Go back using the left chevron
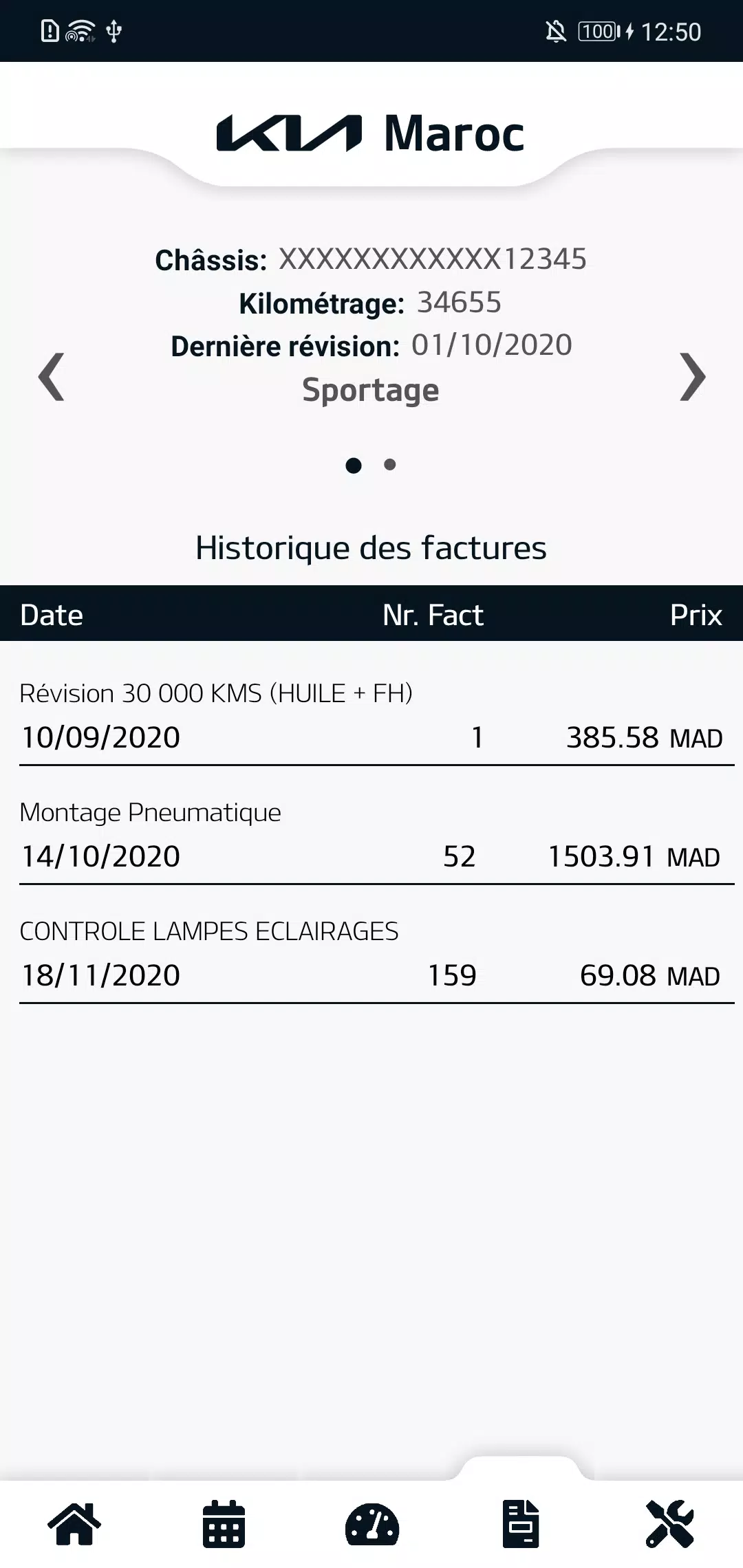 [x=50, y=377]
